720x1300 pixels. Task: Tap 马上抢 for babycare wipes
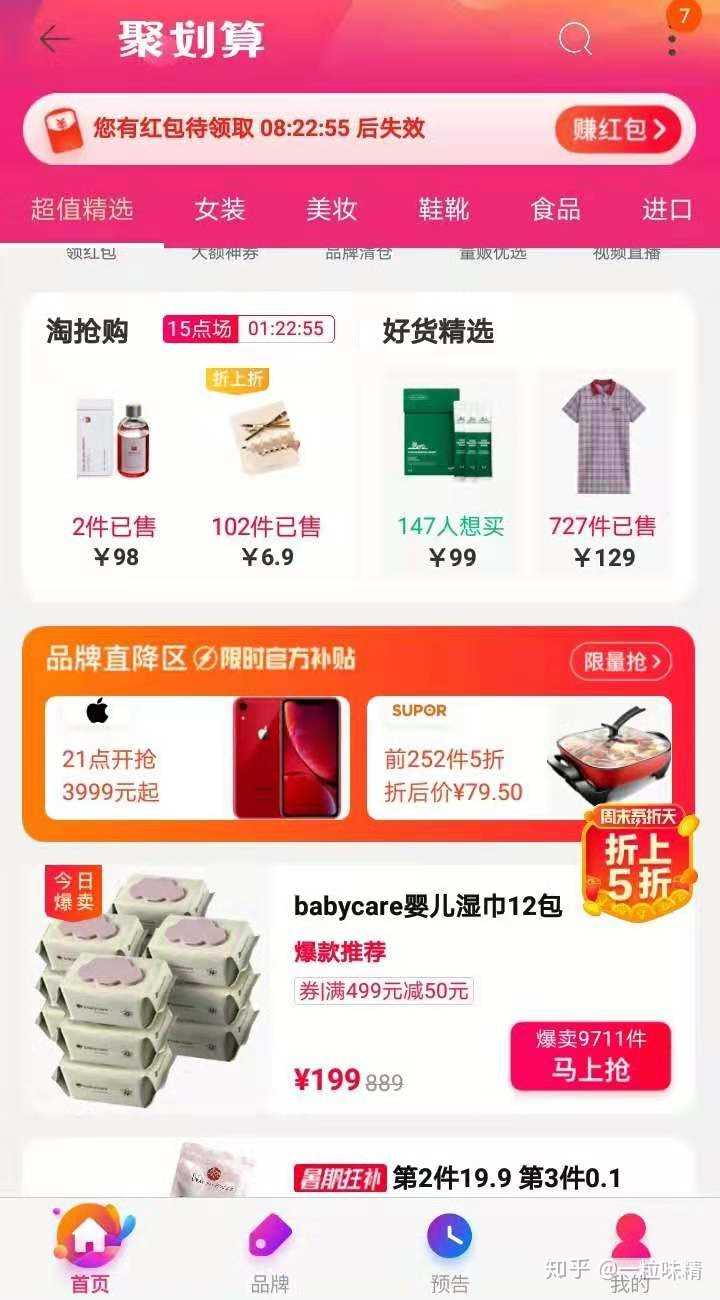(x=590, y=1057)
